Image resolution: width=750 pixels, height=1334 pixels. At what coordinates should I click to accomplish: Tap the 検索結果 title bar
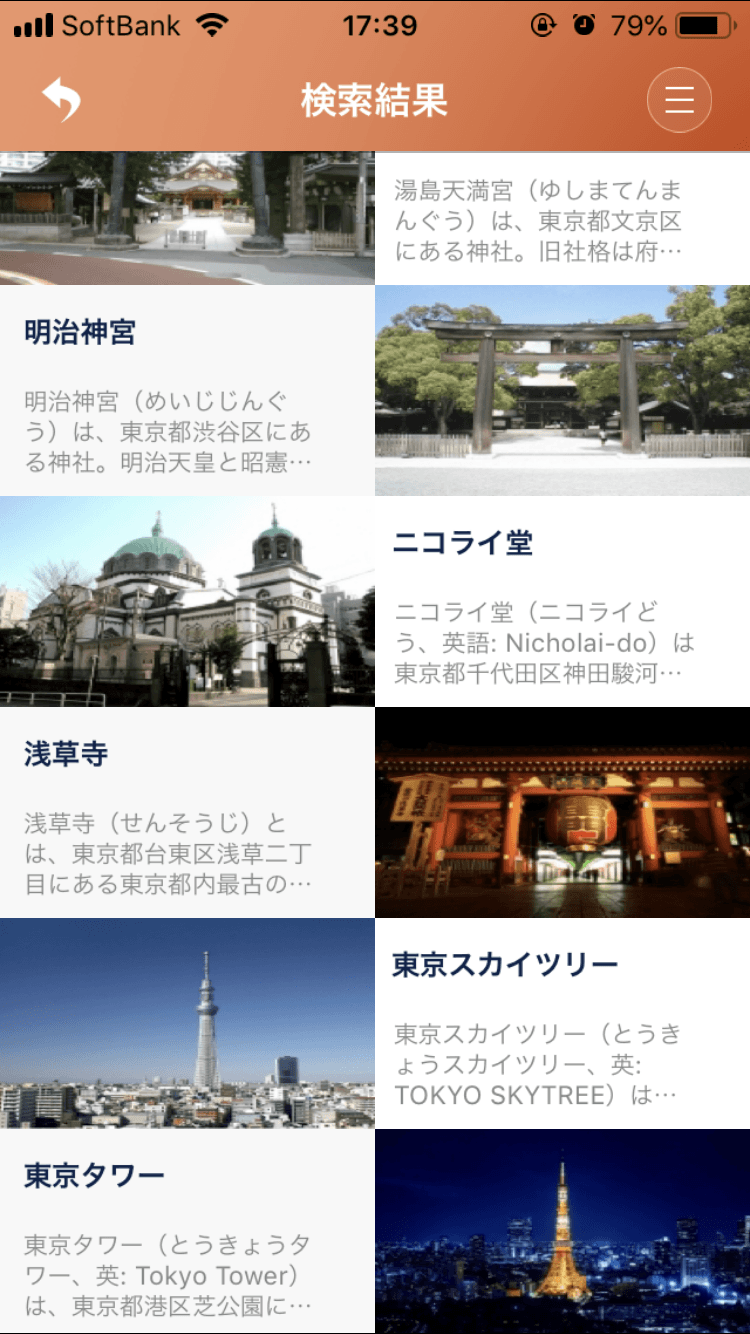click(375, 100)
